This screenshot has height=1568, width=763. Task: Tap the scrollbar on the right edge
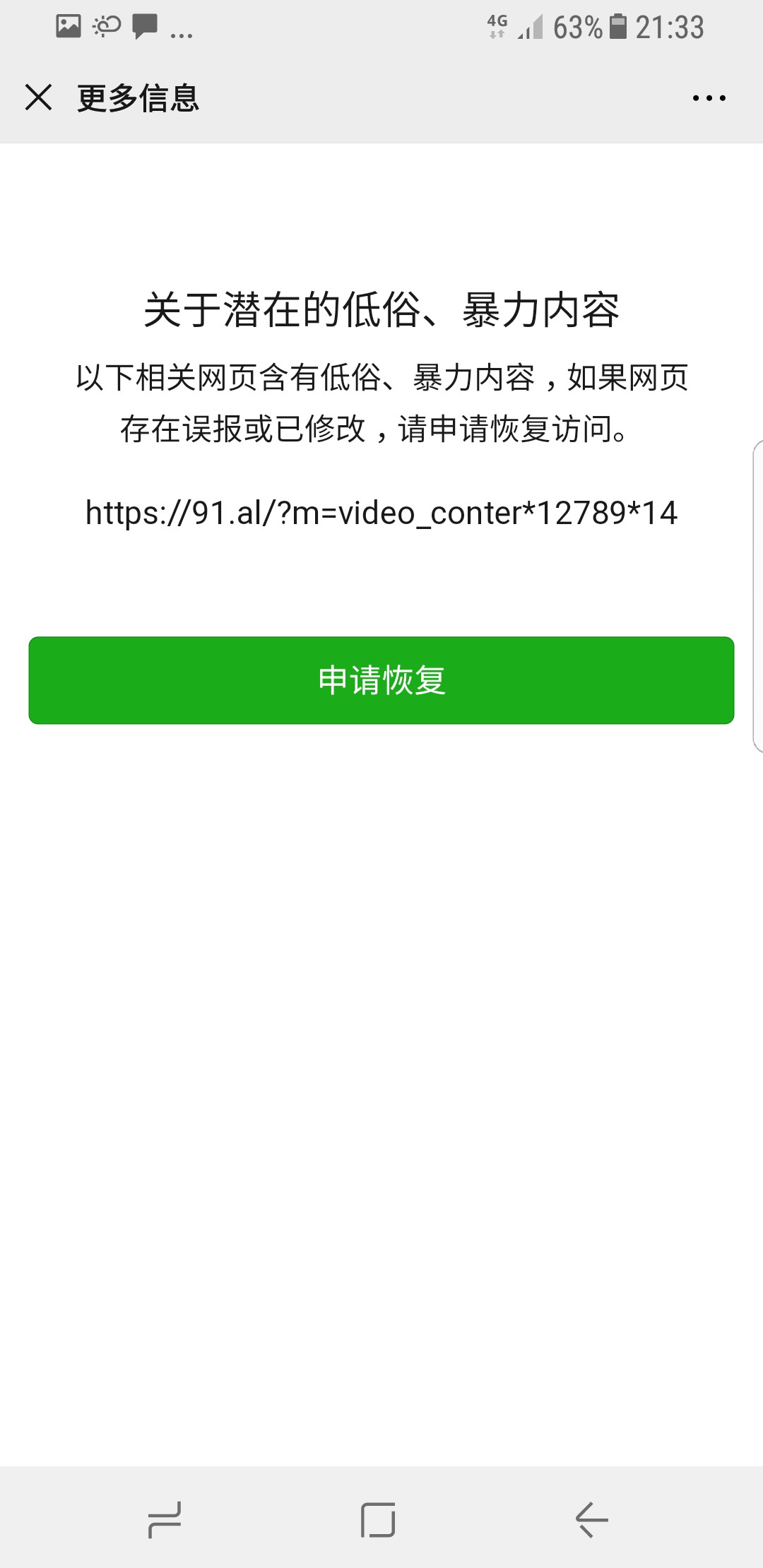(x=757, y=586)
